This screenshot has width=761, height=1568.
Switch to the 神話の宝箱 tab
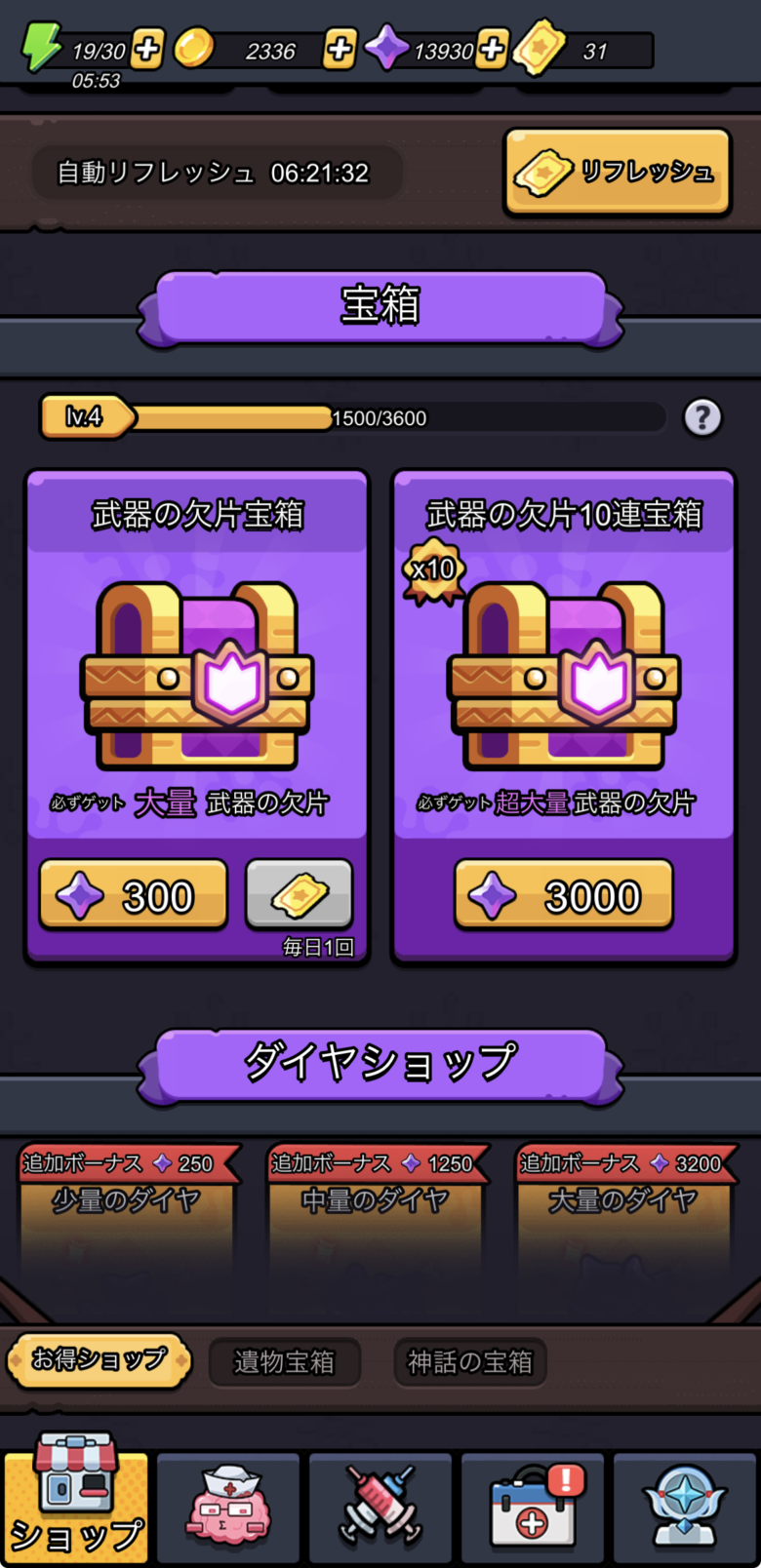tap(469, 1361)
